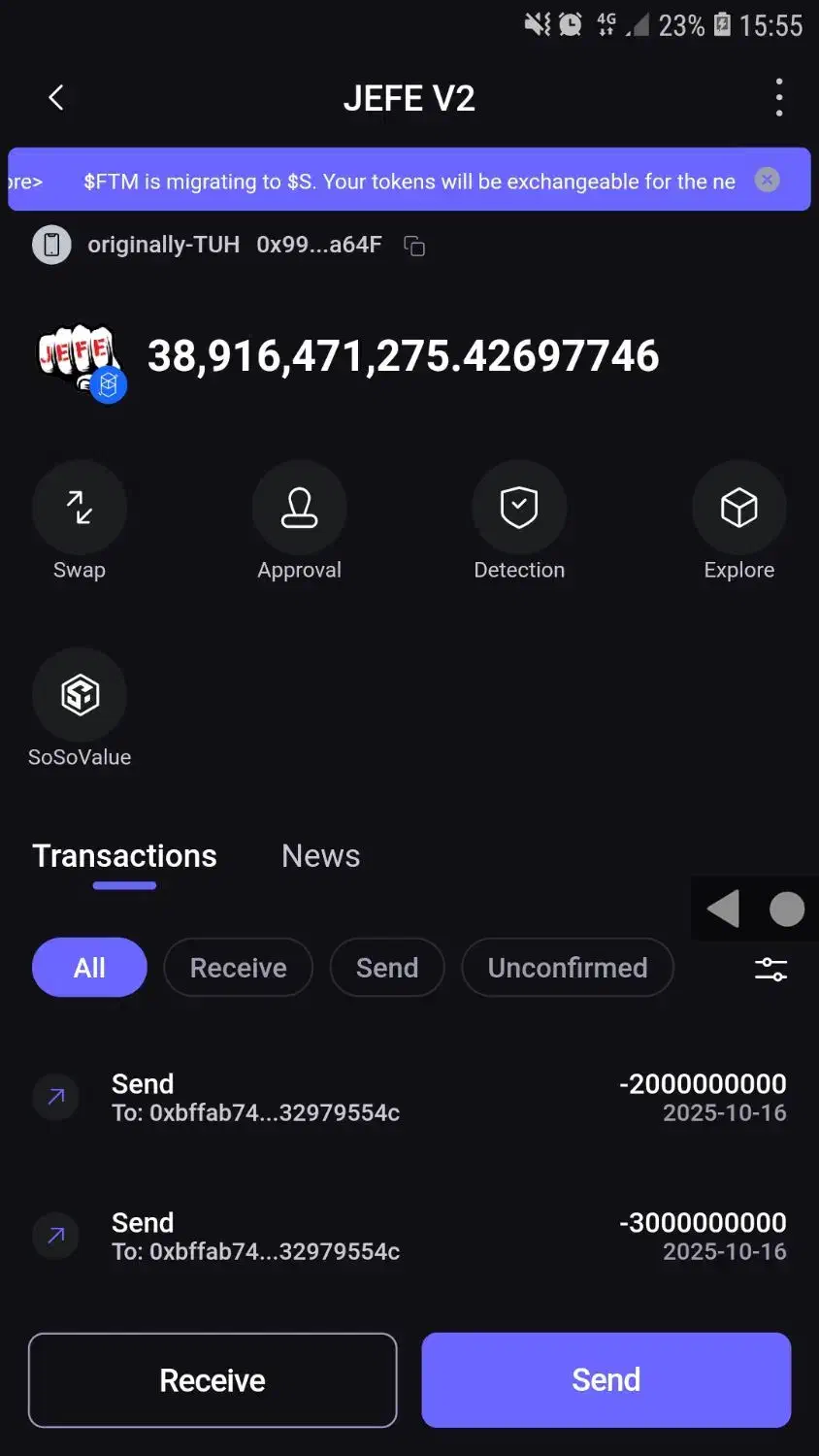The image size is (819, 1456).
Task: Open the Swap action
Action: tap(80, 508)
